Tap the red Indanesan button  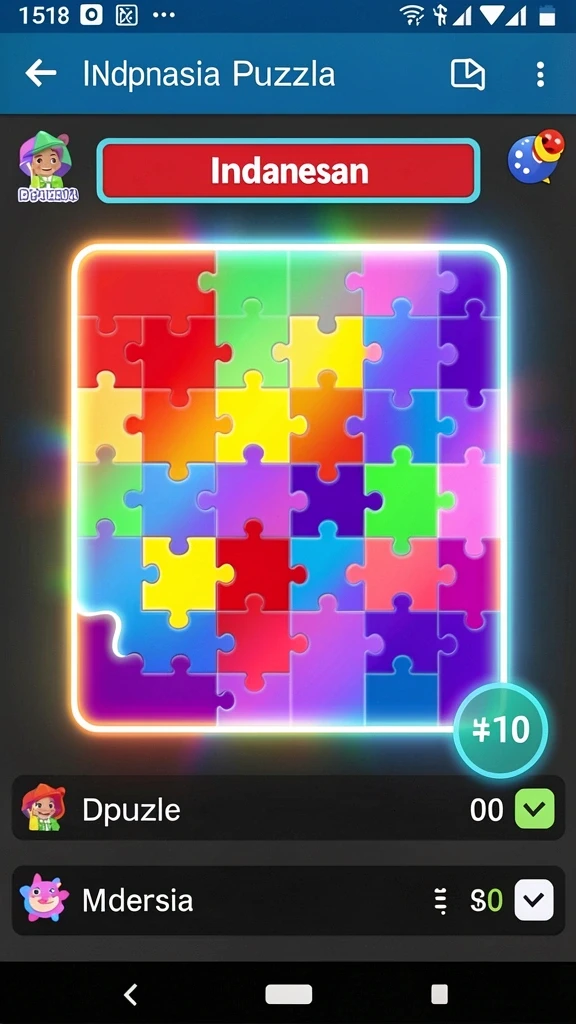(288, 171)
